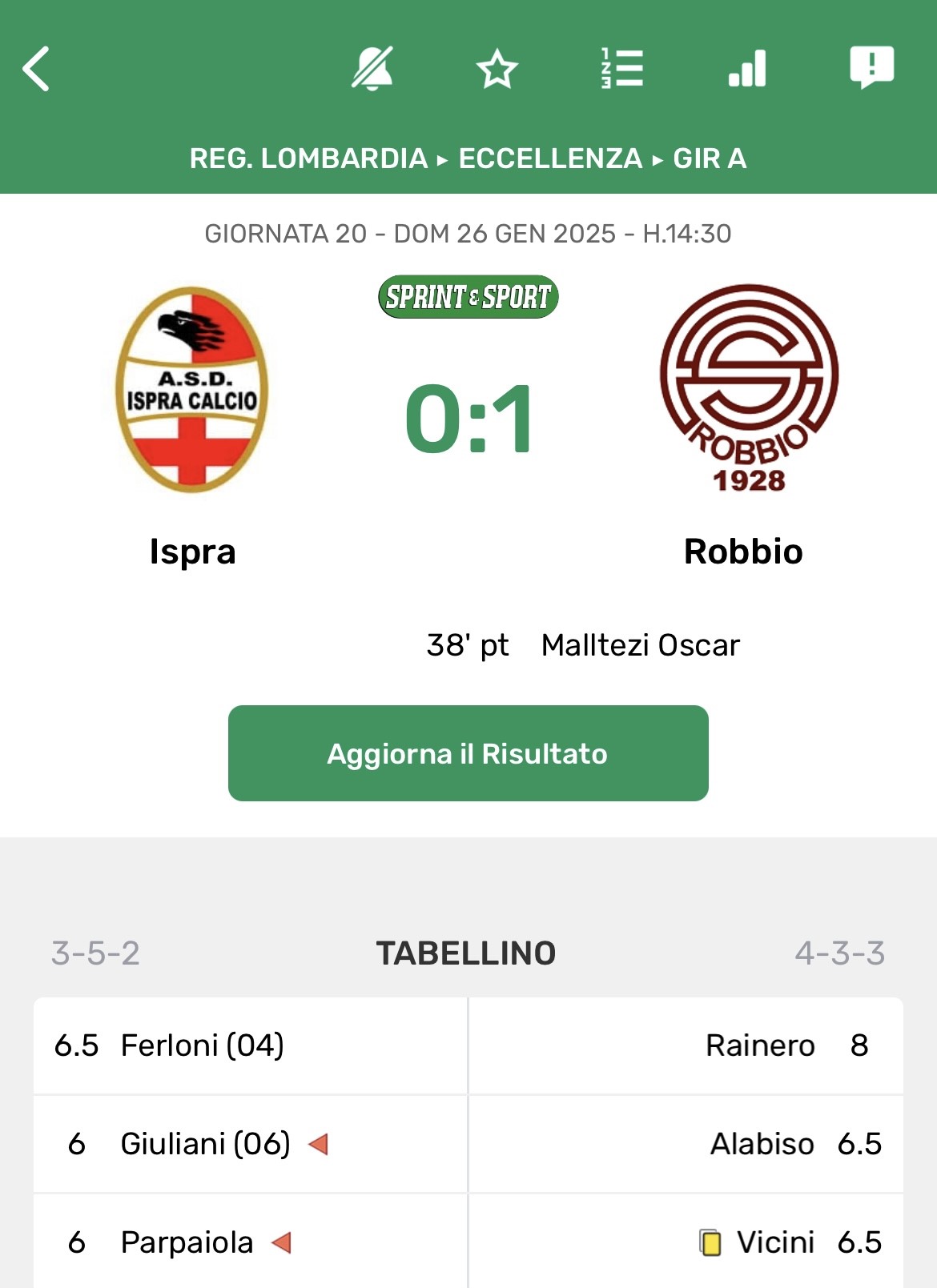
Task: View Vicini in the Robbio lineup
Action: pos(774,1242)
